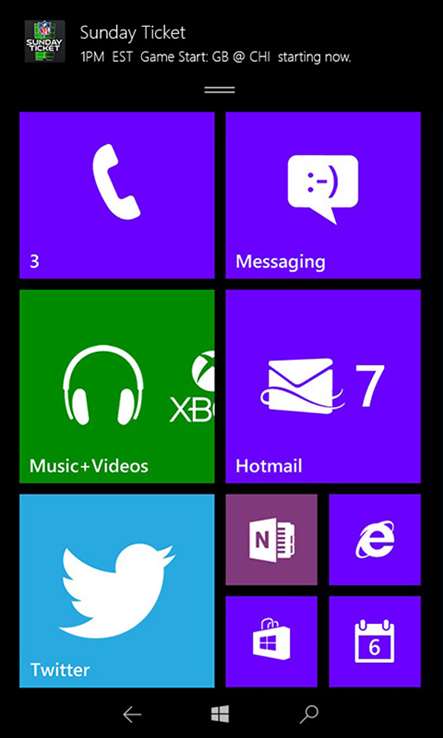The image size is (443, 738).
Task: Open the Calendar tile
Action: point(375,642)
